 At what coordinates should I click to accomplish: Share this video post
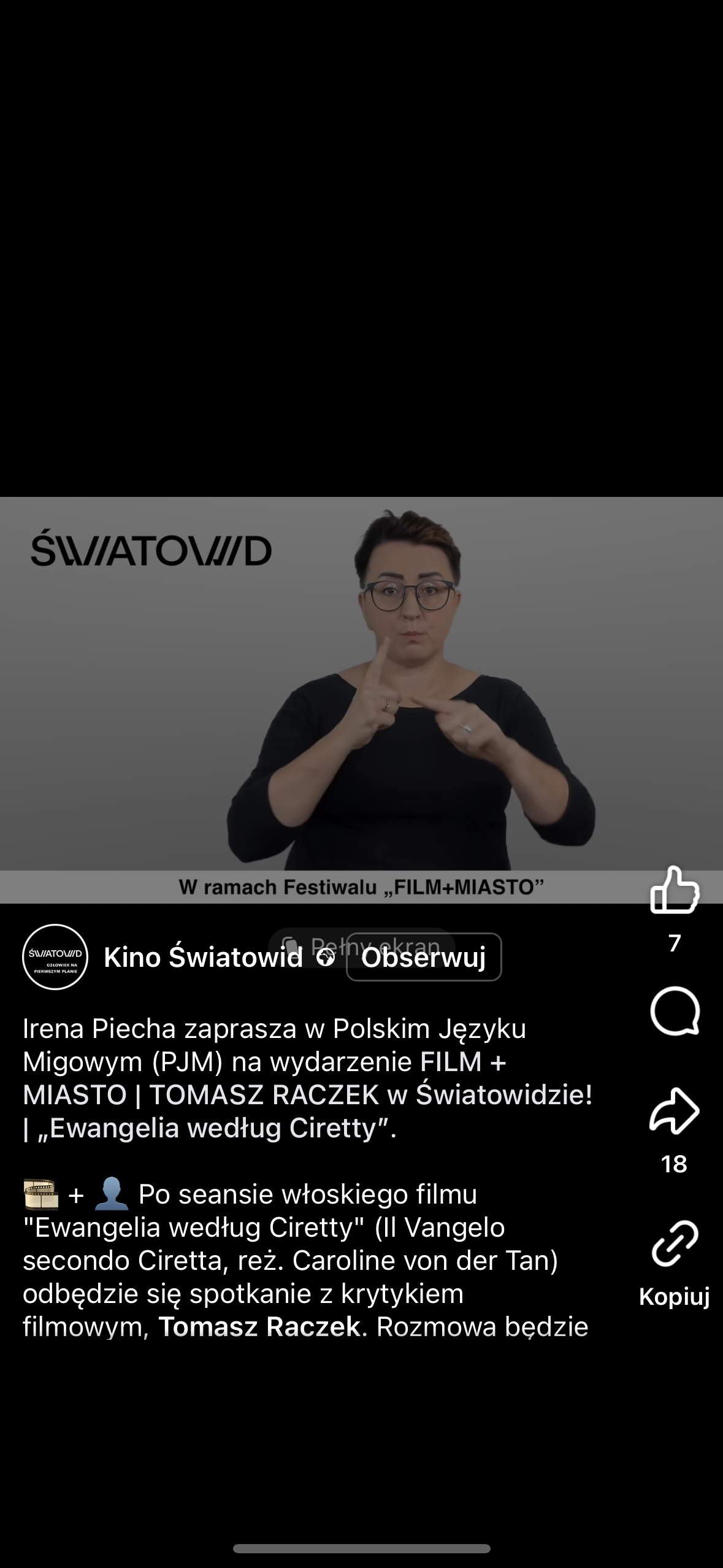pyautogui.click(x=674, y=1111)
